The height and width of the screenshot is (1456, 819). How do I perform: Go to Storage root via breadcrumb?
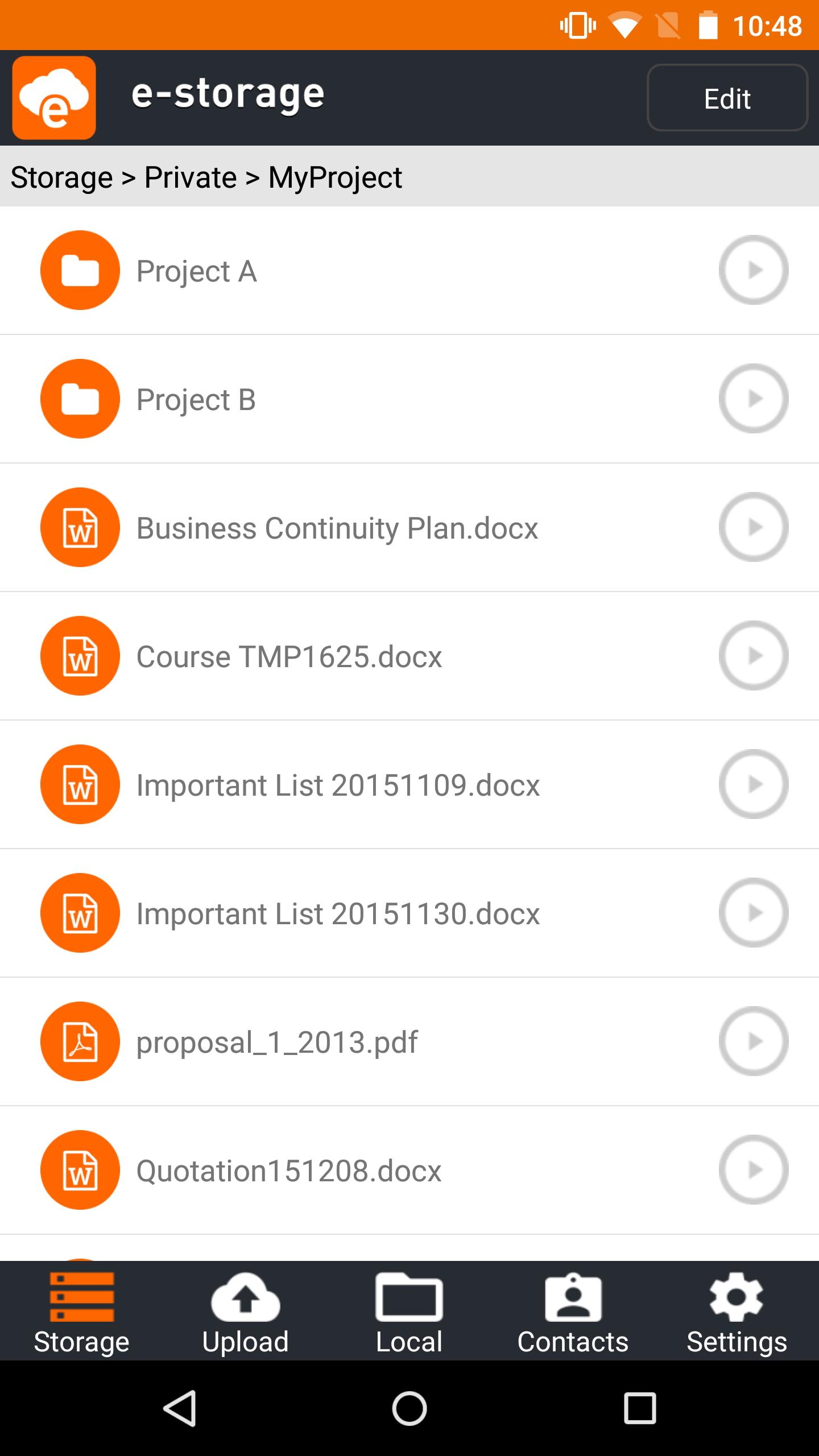[x=61, y=177]
